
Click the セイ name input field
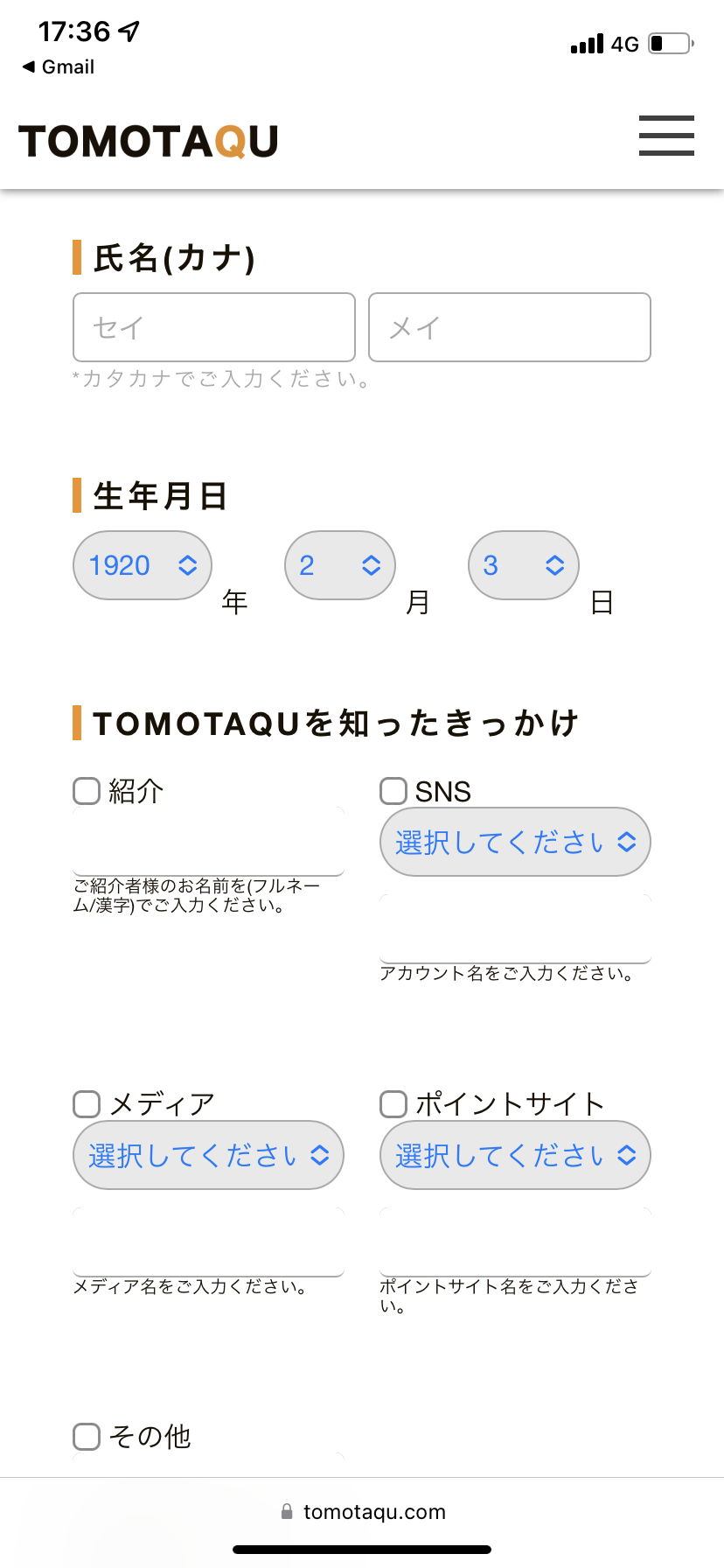click(x=213, y=327)
